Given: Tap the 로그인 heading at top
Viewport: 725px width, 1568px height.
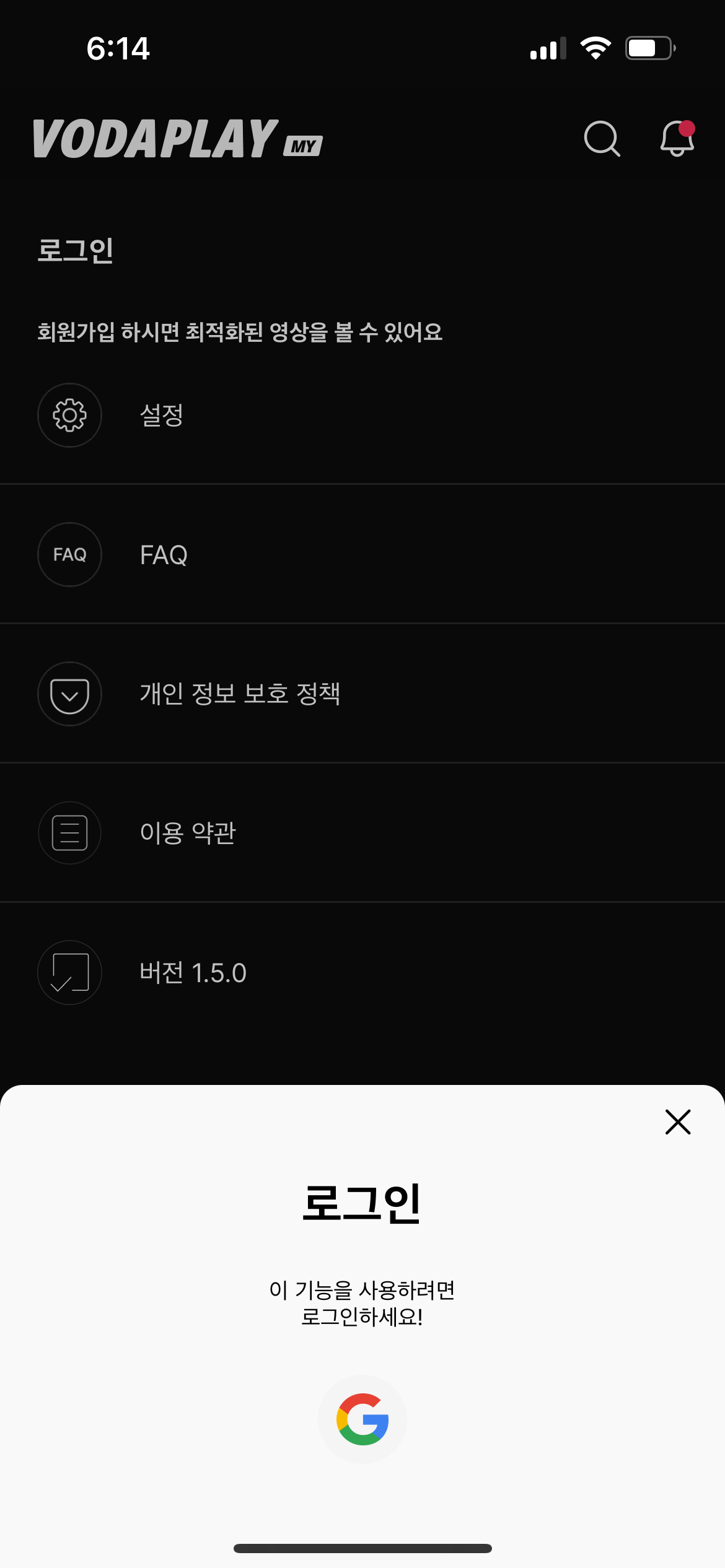Looking at the screenshot, I should tap(76, 250).
